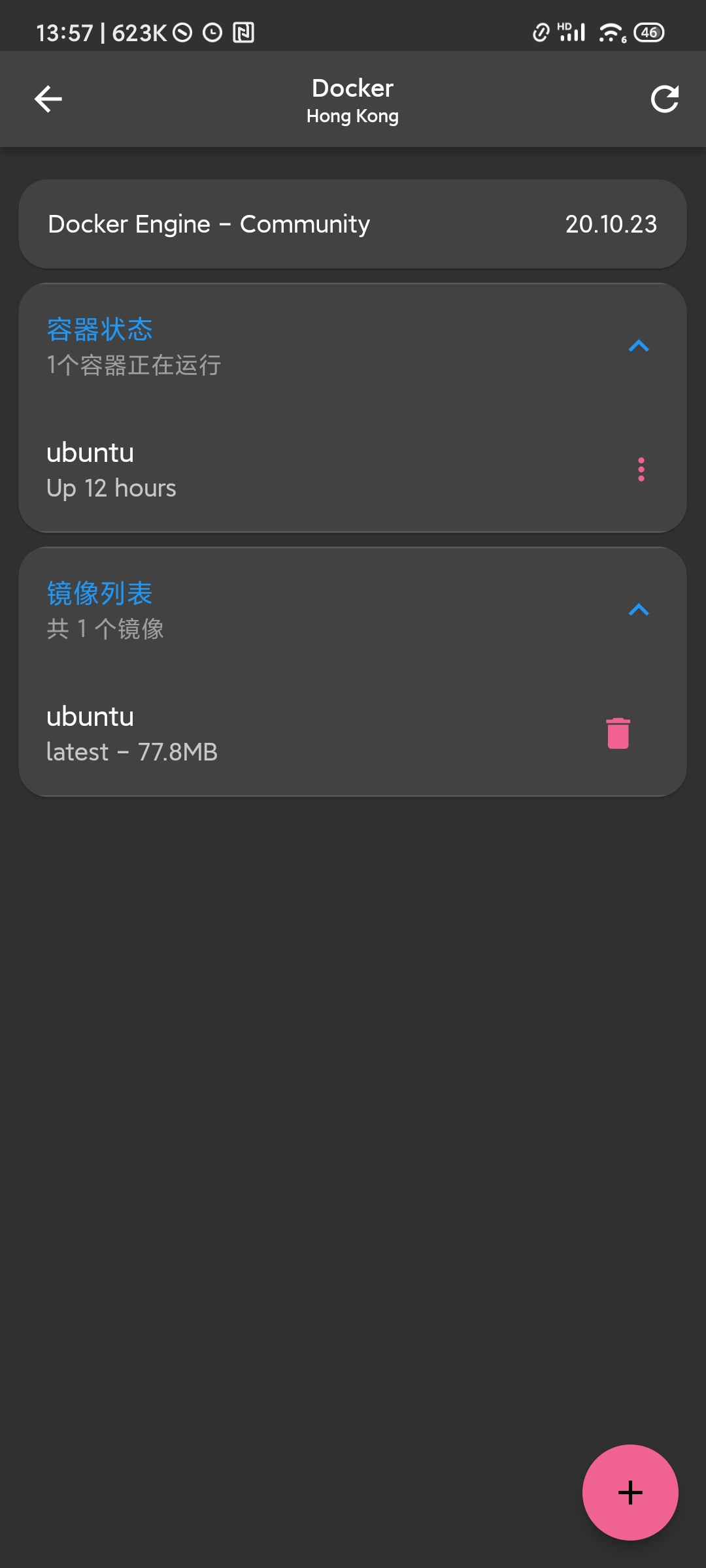Tap the pink add button
The height and width of the screenshot is (1568, 706).
tap(630, 1492)
